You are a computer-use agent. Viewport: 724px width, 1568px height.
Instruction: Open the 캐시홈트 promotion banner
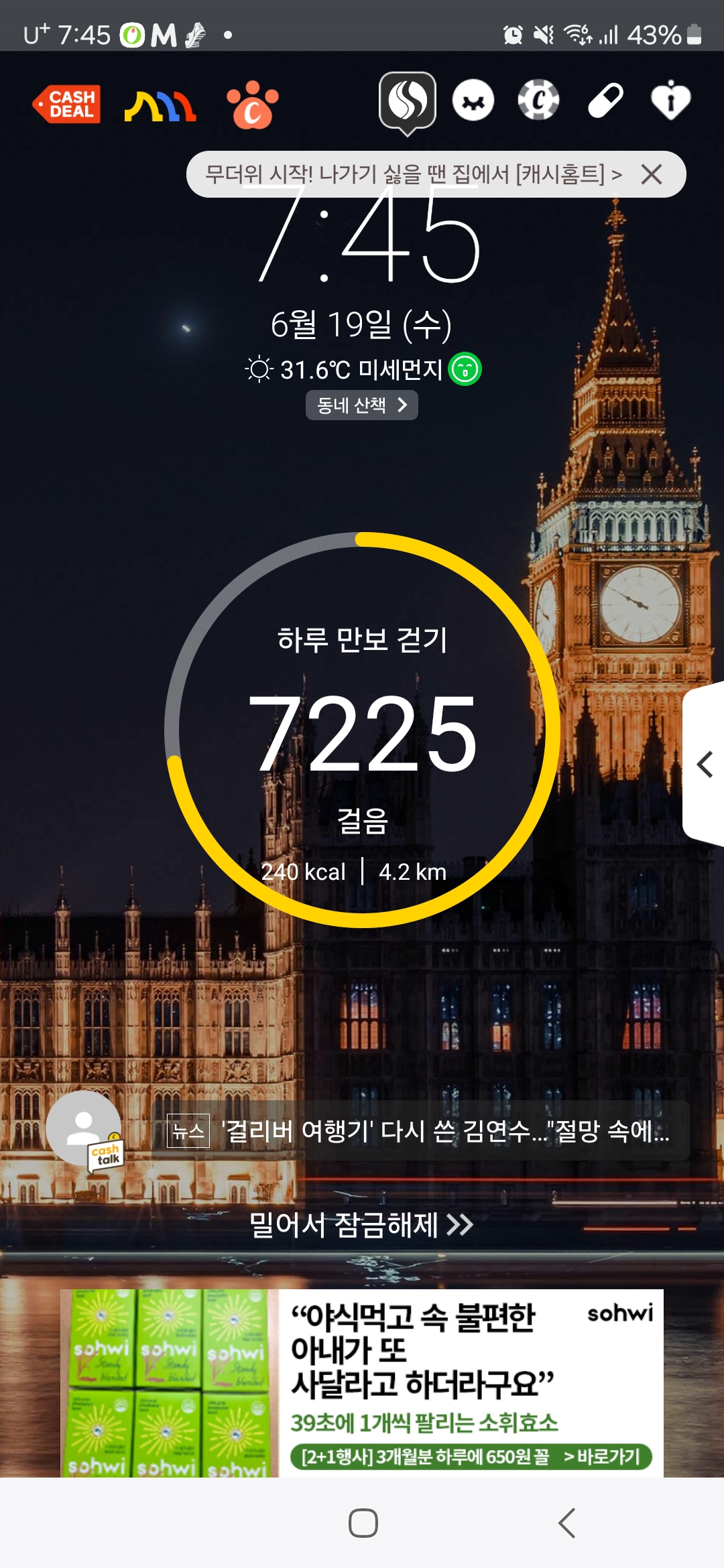click(x=412, y=174)
